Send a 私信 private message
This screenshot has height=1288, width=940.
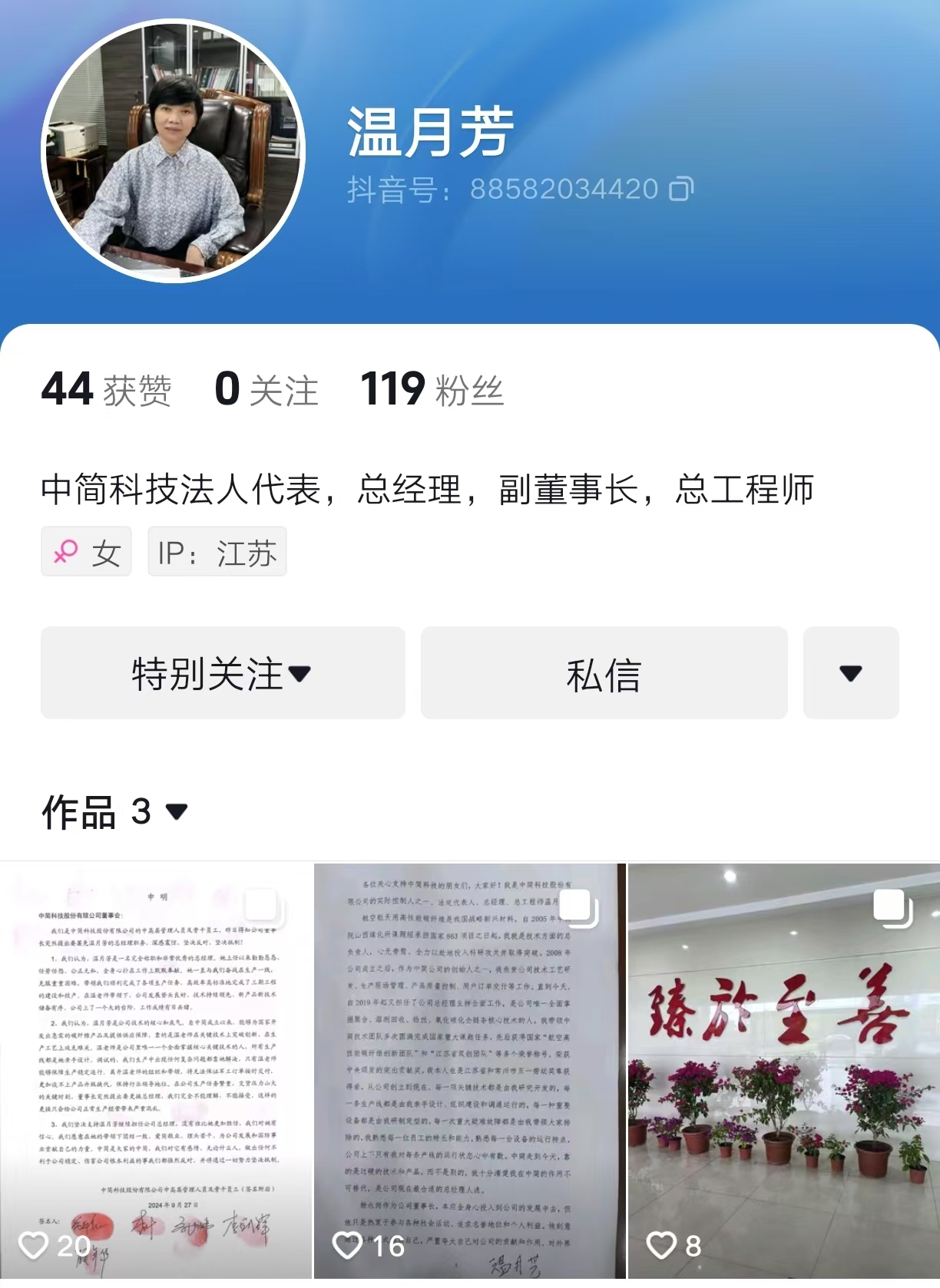click(x=604, y=673)
